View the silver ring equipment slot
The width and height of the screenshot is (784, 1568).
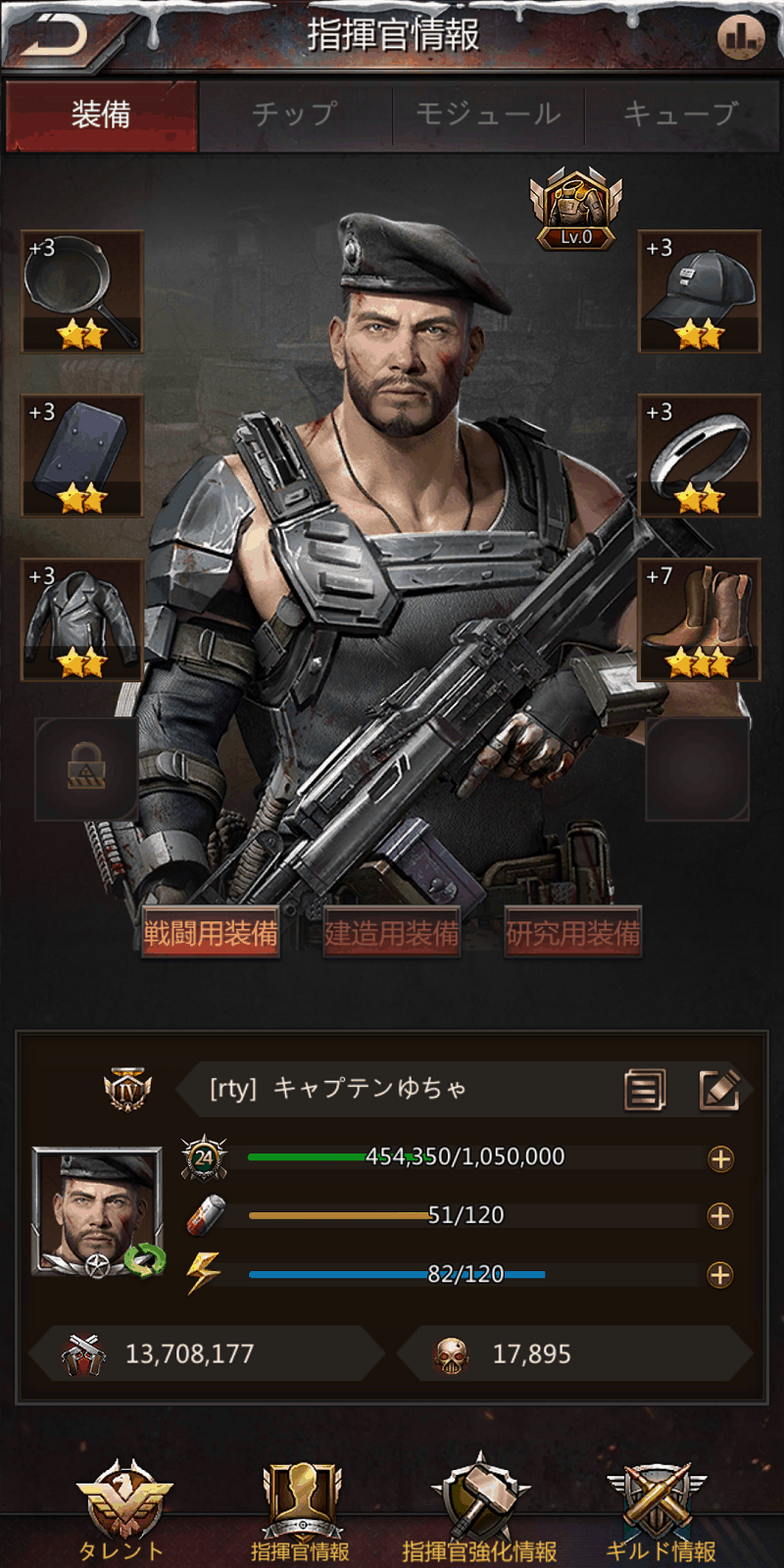tap(699, 455)
